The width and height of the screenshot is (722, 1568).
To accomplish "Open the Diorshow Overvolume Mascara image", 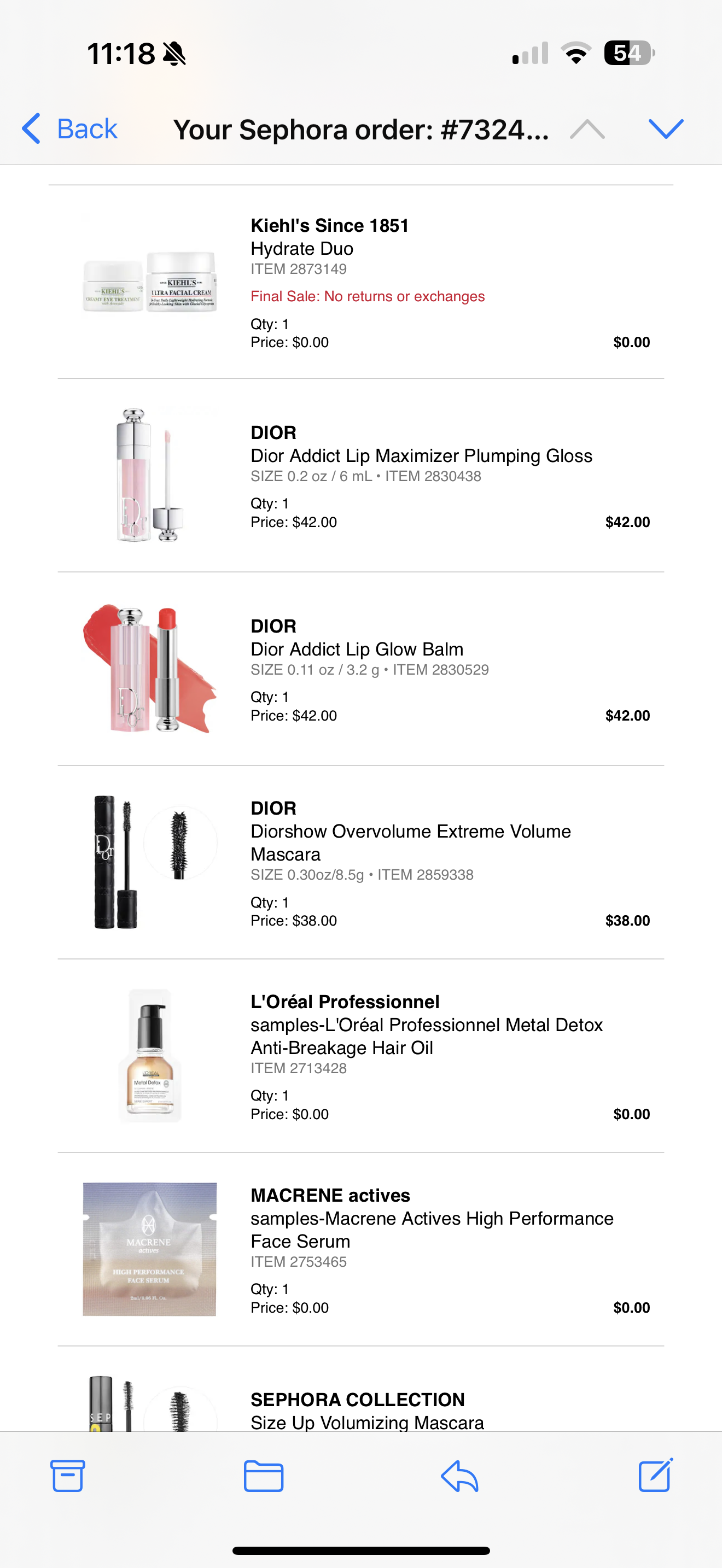I will (150, 862).
